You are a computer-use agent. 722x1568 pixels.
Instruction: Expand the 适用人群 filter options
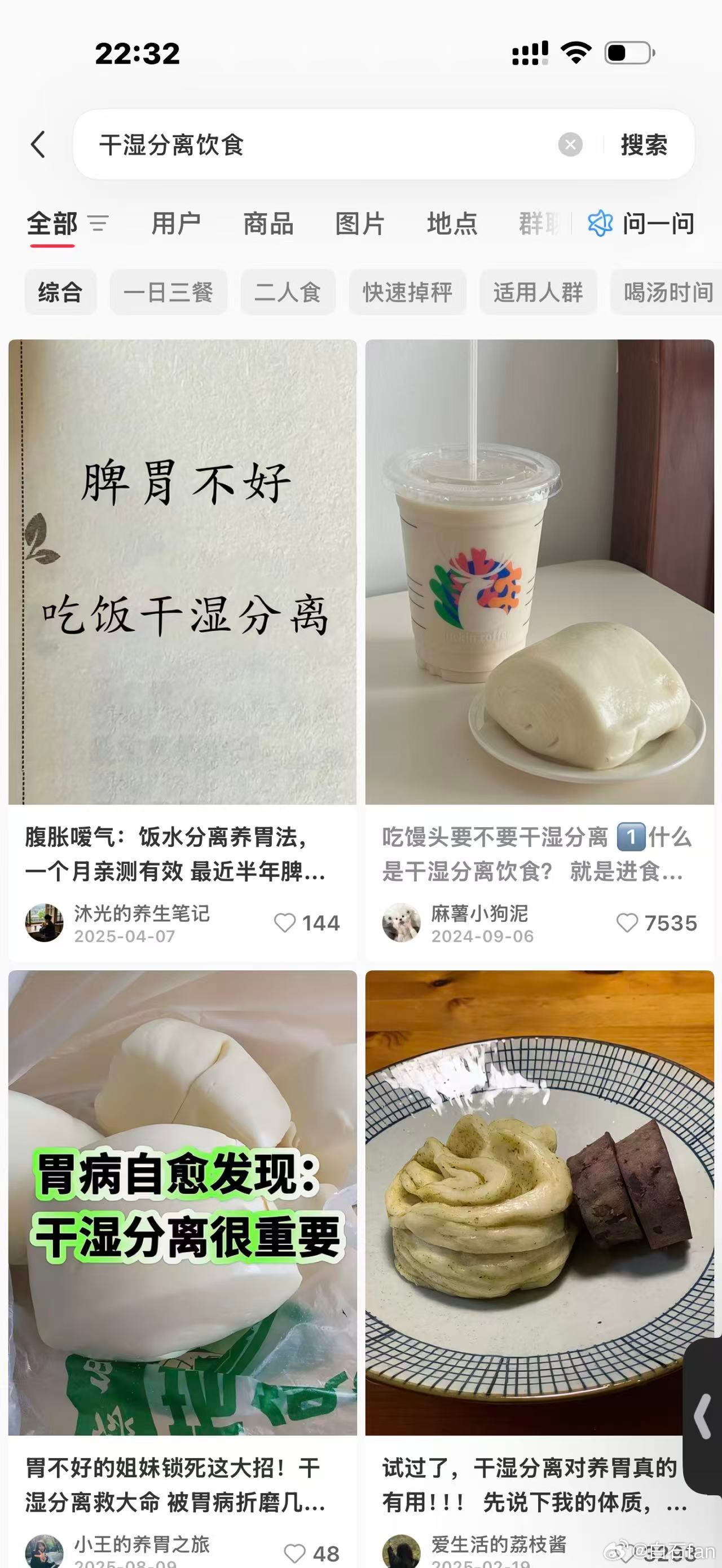(538, 292)
